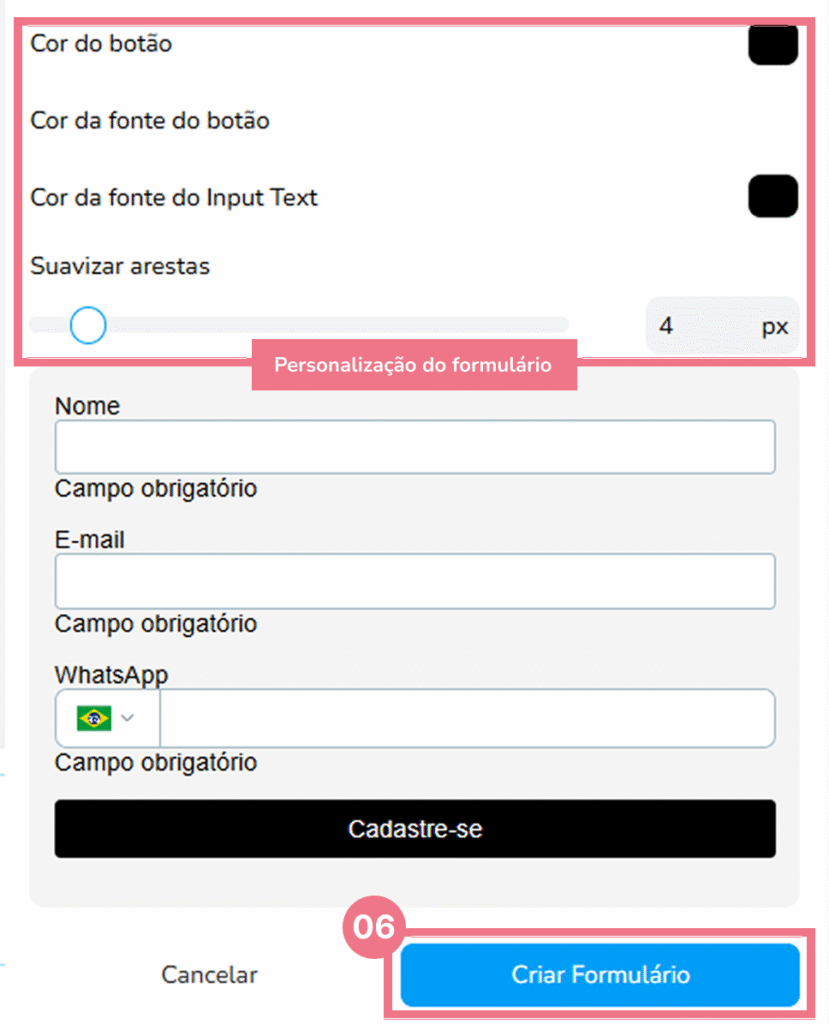Open the Brazil flag country dropdown
Screen dimensions: 829x1024
pos(106,718)
